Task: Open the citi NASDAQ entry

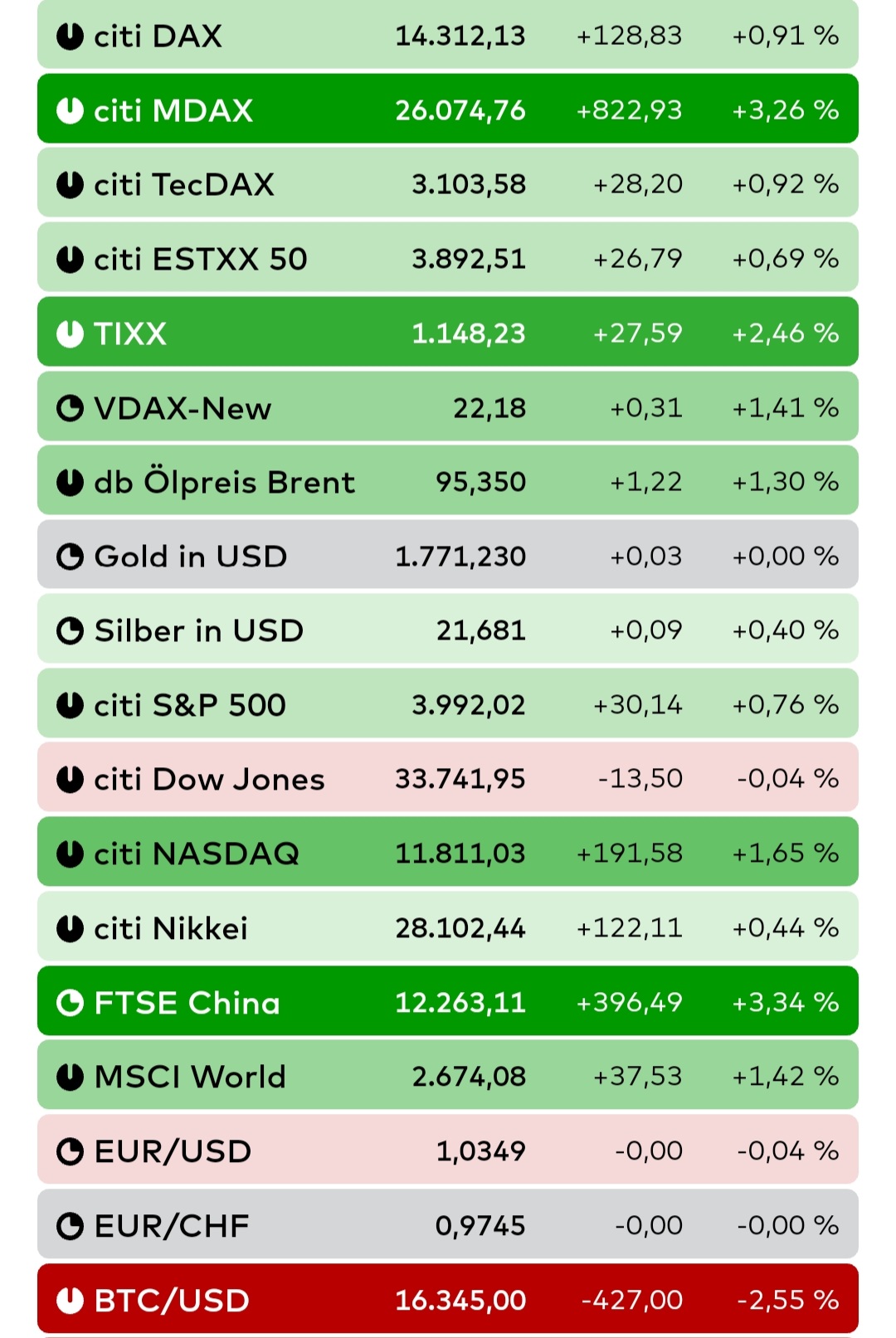Action: [x=448, y=853]
